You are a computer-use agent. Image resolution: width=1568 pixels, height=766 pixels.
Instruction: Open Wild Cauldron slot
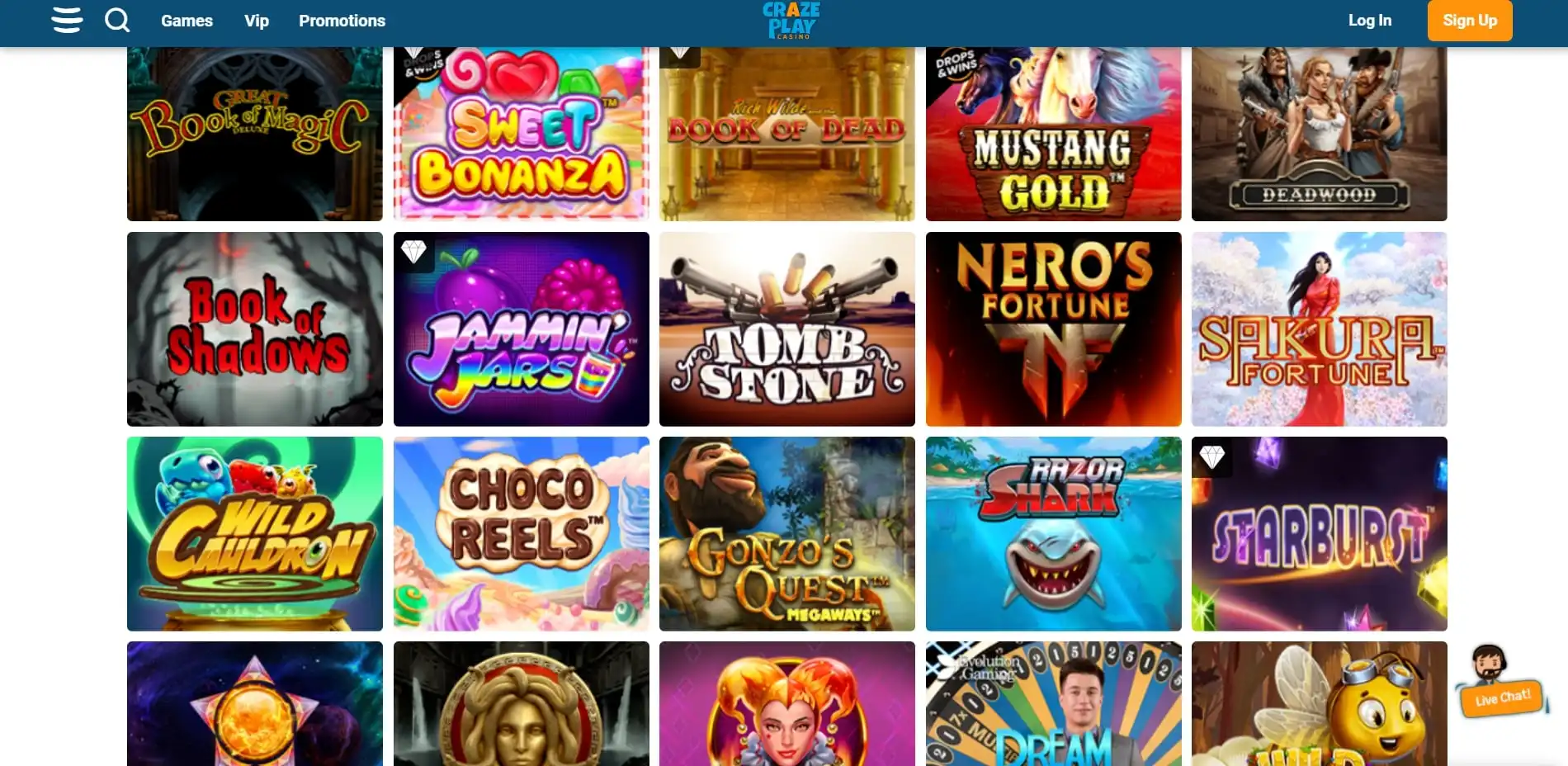coord(255,533)
